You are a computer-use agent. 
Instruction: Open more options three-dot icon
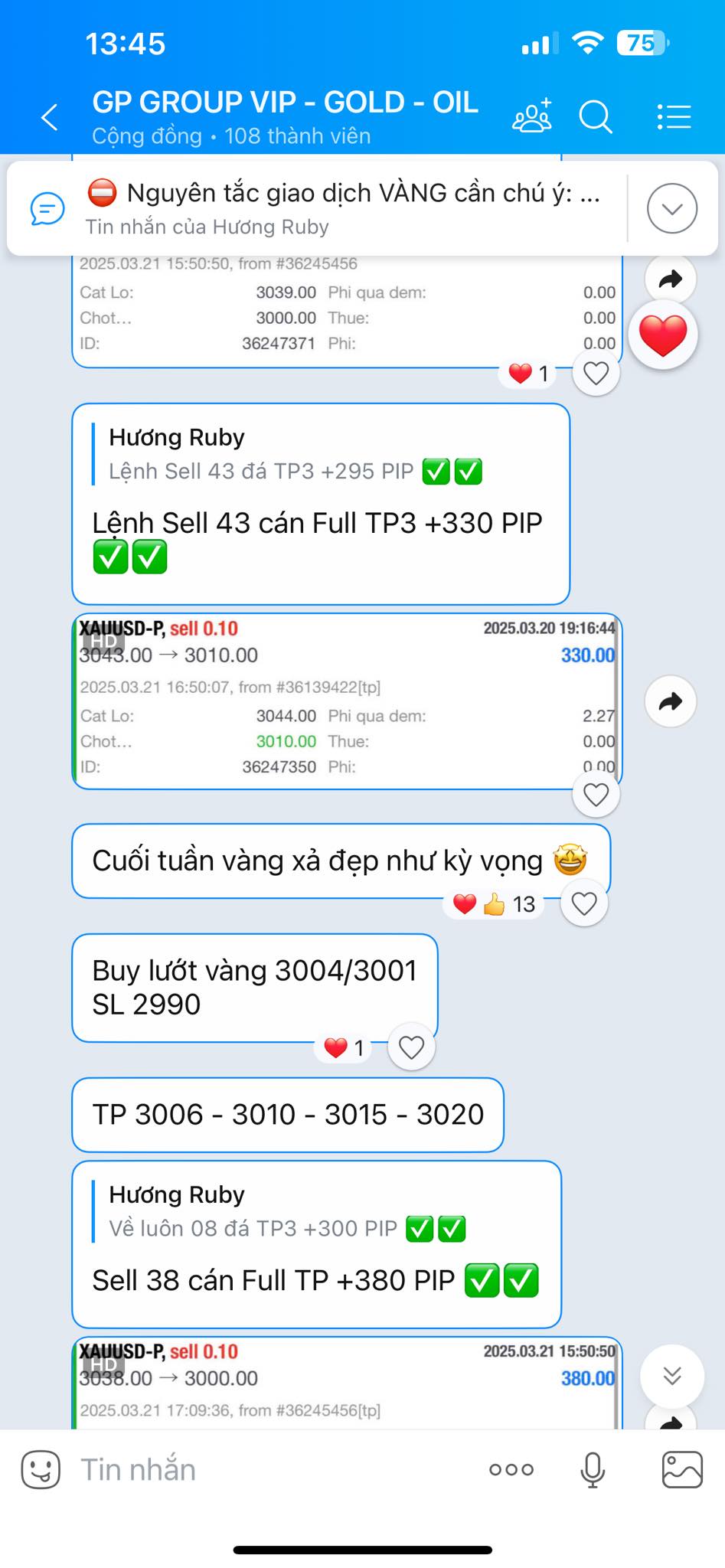511,1469
